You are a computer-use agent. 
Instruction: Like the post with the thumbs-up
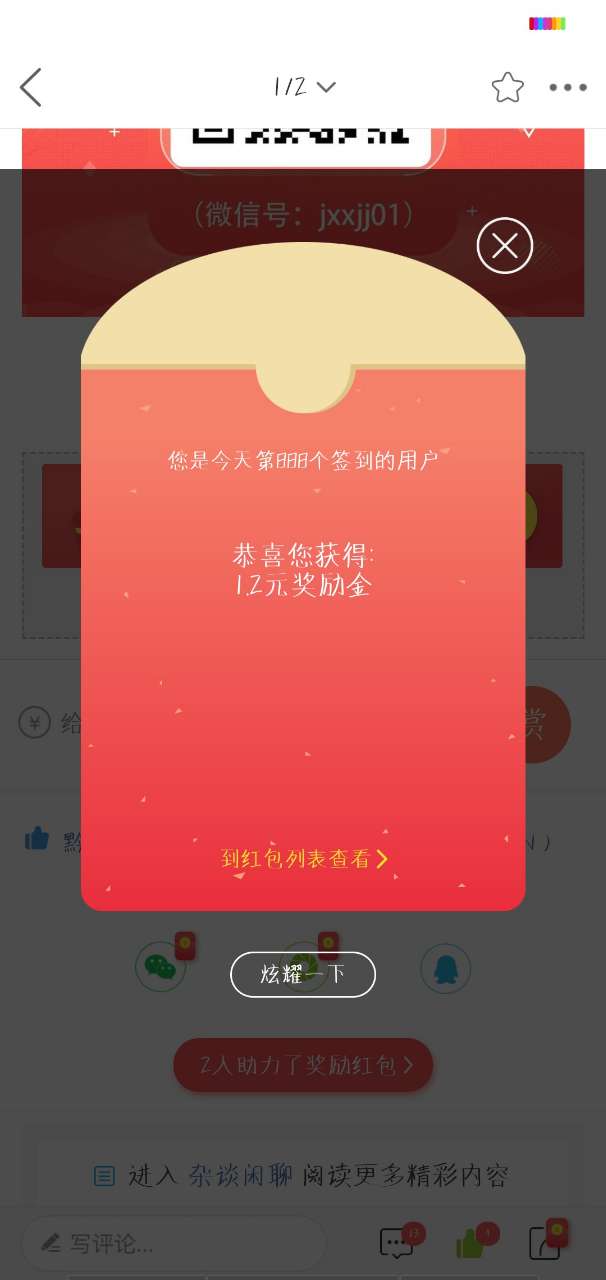tap(470, 1243)
